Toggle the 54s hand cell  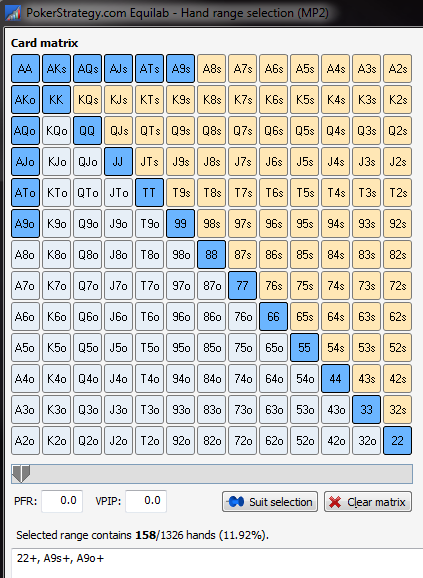click(335, 348)
